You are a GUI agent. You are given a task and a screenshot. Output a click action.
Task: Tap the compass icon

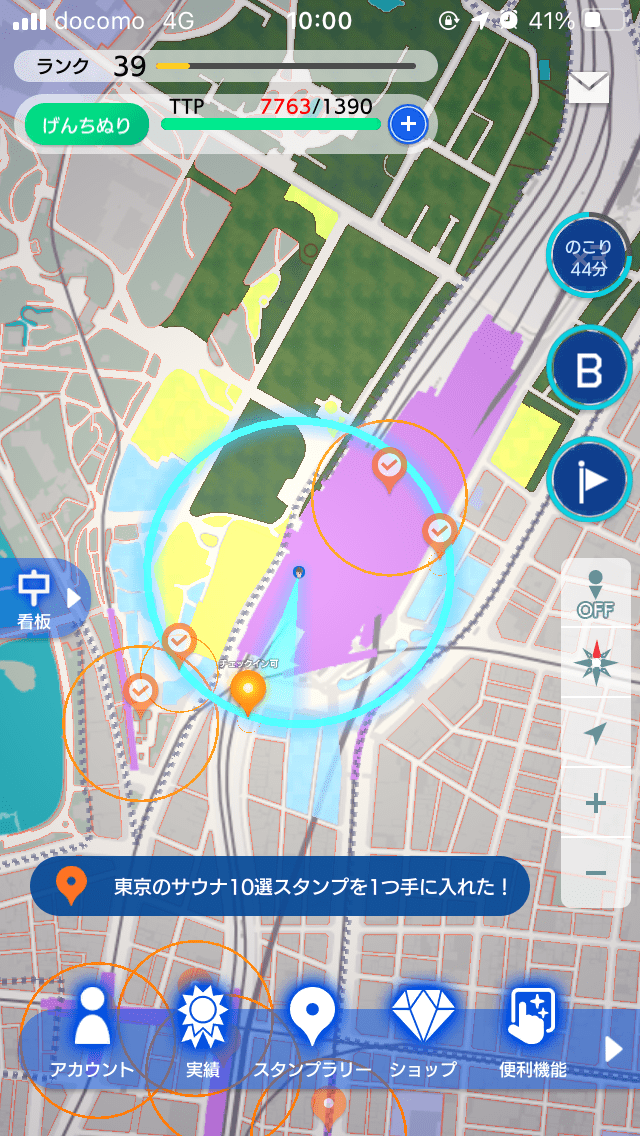[x=596, y=665]
